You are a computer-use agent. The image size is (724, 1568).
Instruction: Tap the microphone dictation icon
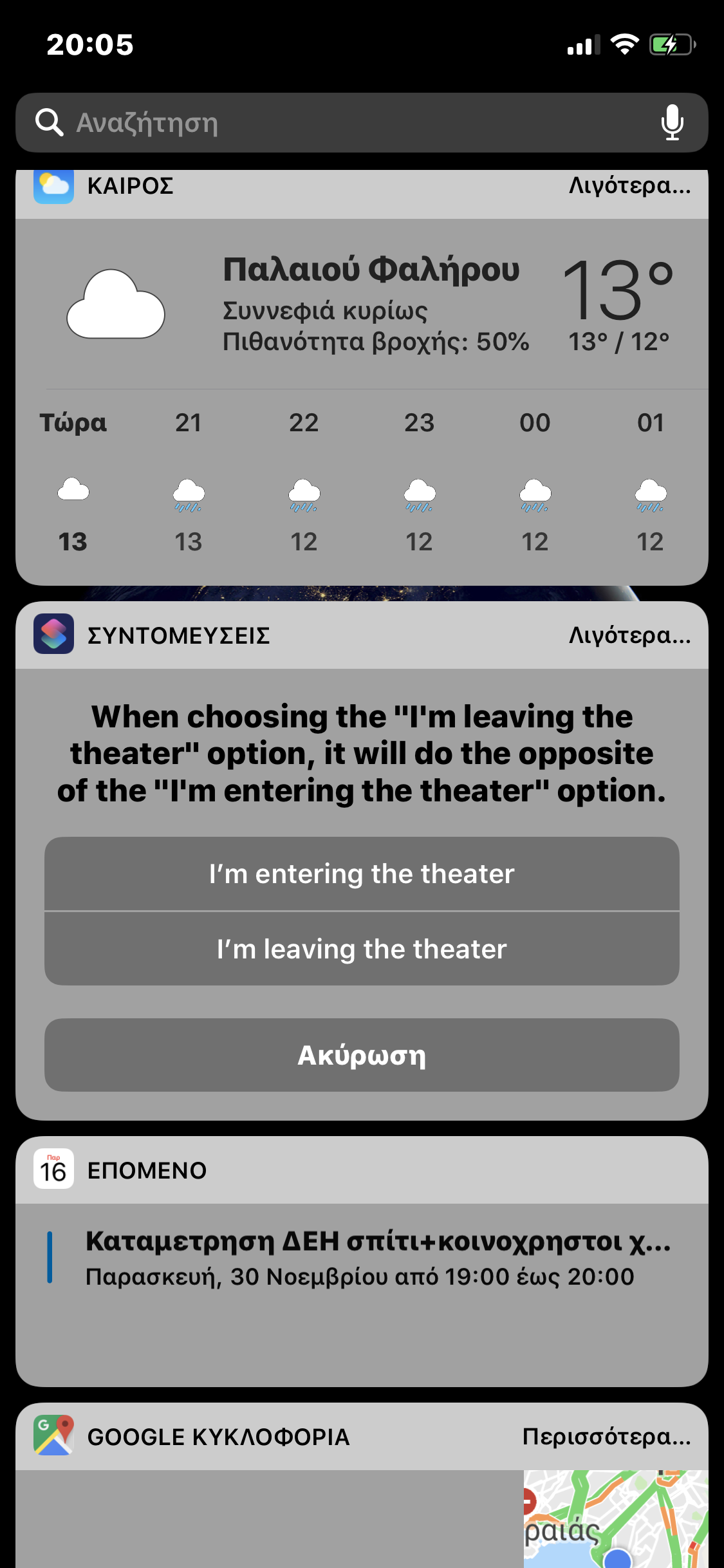[x=672, y=122]
